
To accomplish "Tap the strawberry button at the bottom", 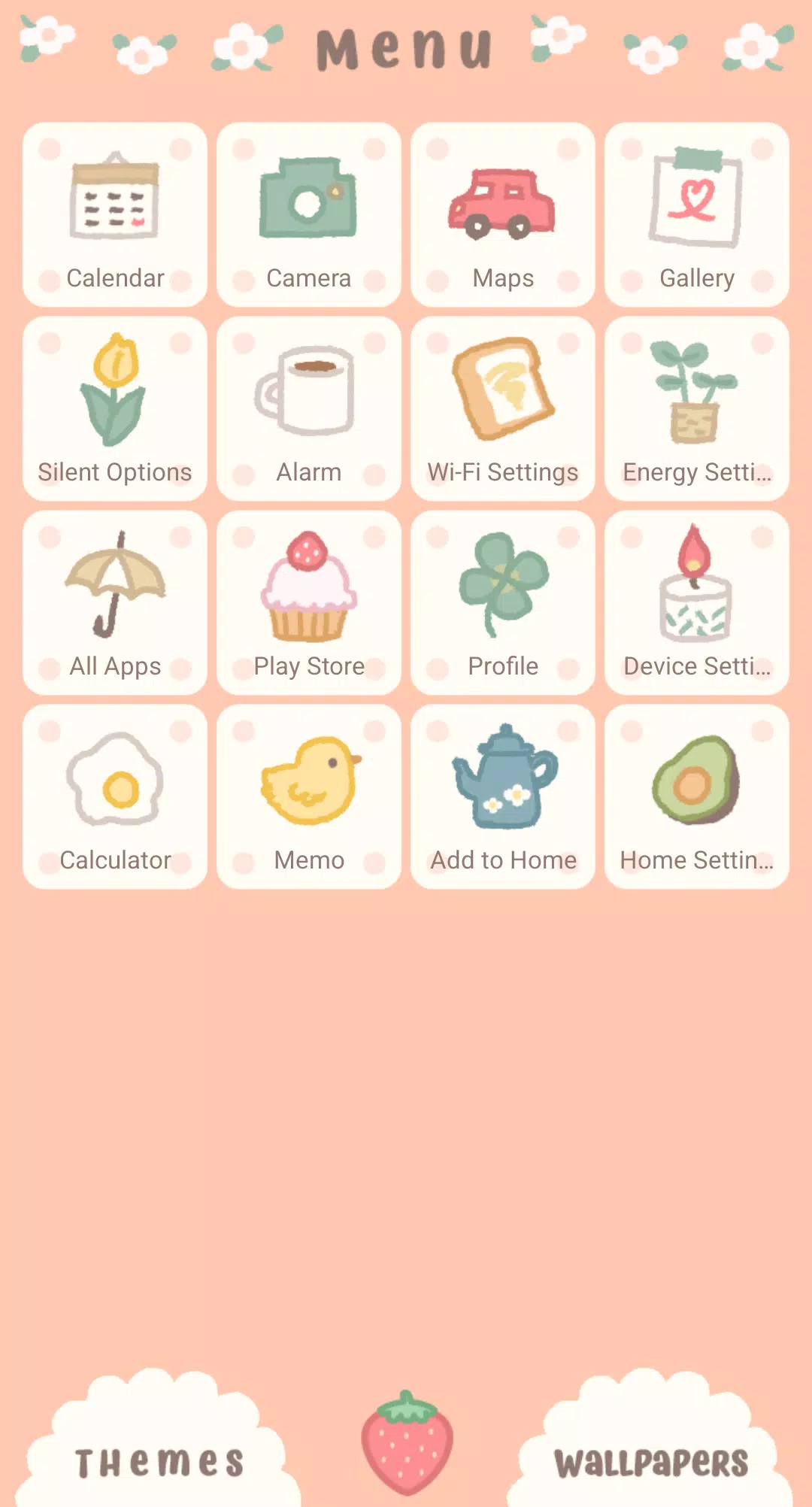I will point(407,1442).
